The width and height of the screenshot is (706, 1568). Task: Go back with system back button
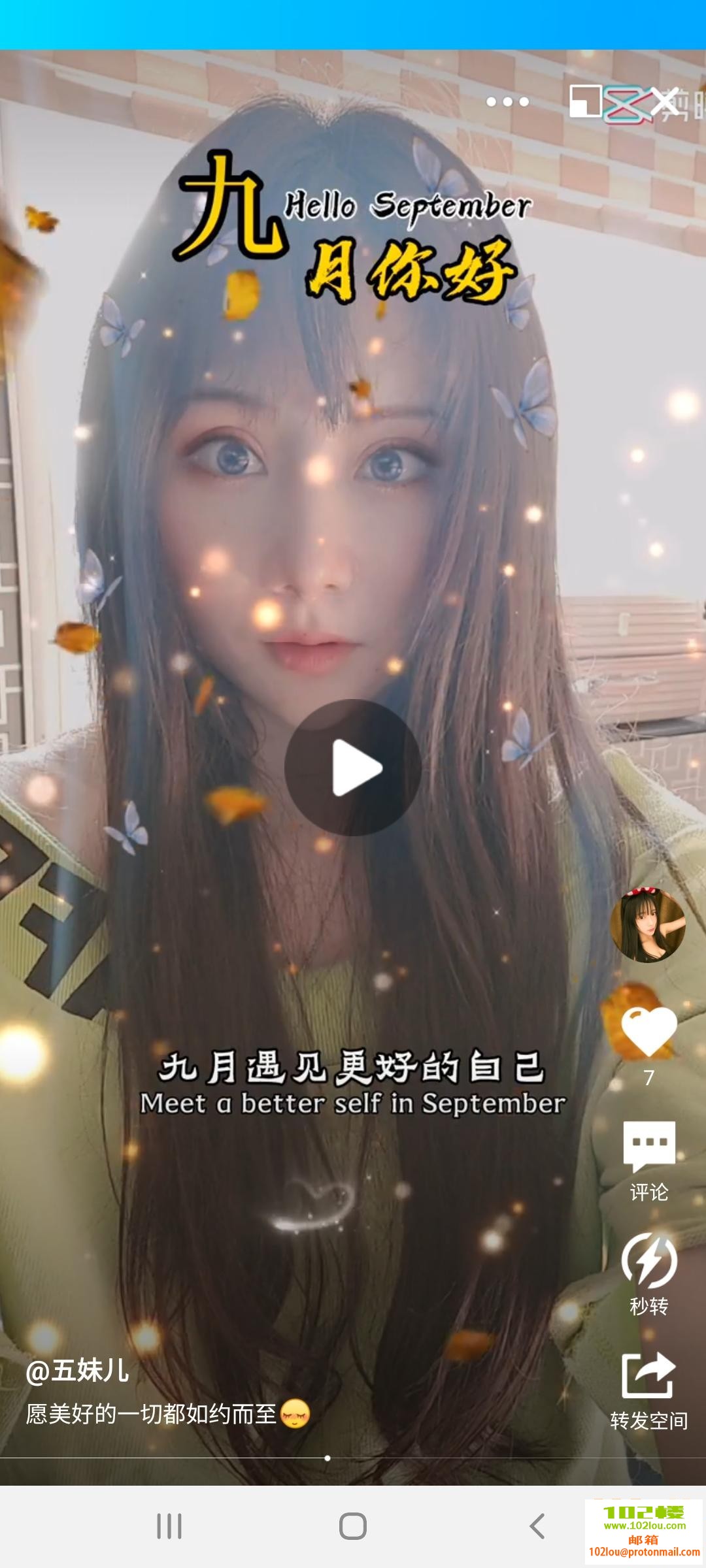(x=537, y=1526)
